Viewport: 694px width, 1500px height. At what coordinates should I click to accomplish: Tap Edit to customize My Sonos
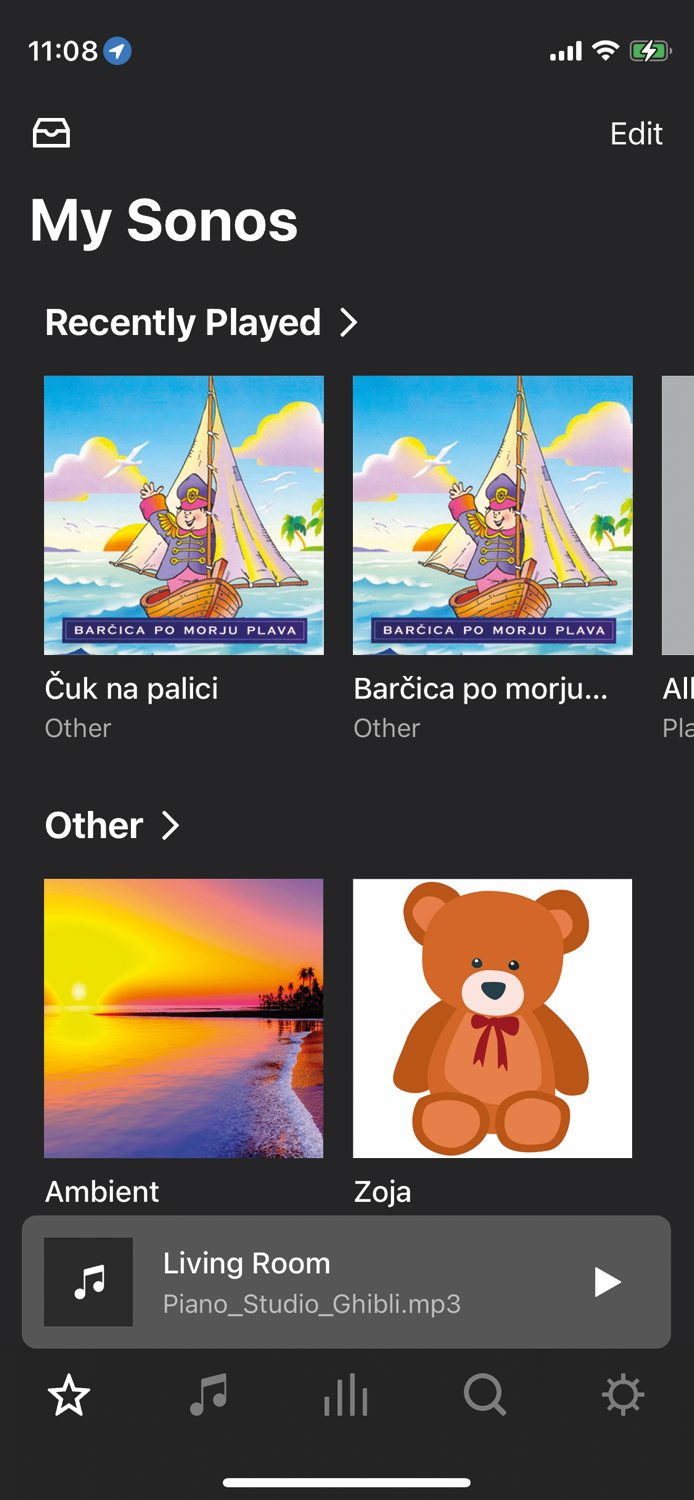(636, 134)
